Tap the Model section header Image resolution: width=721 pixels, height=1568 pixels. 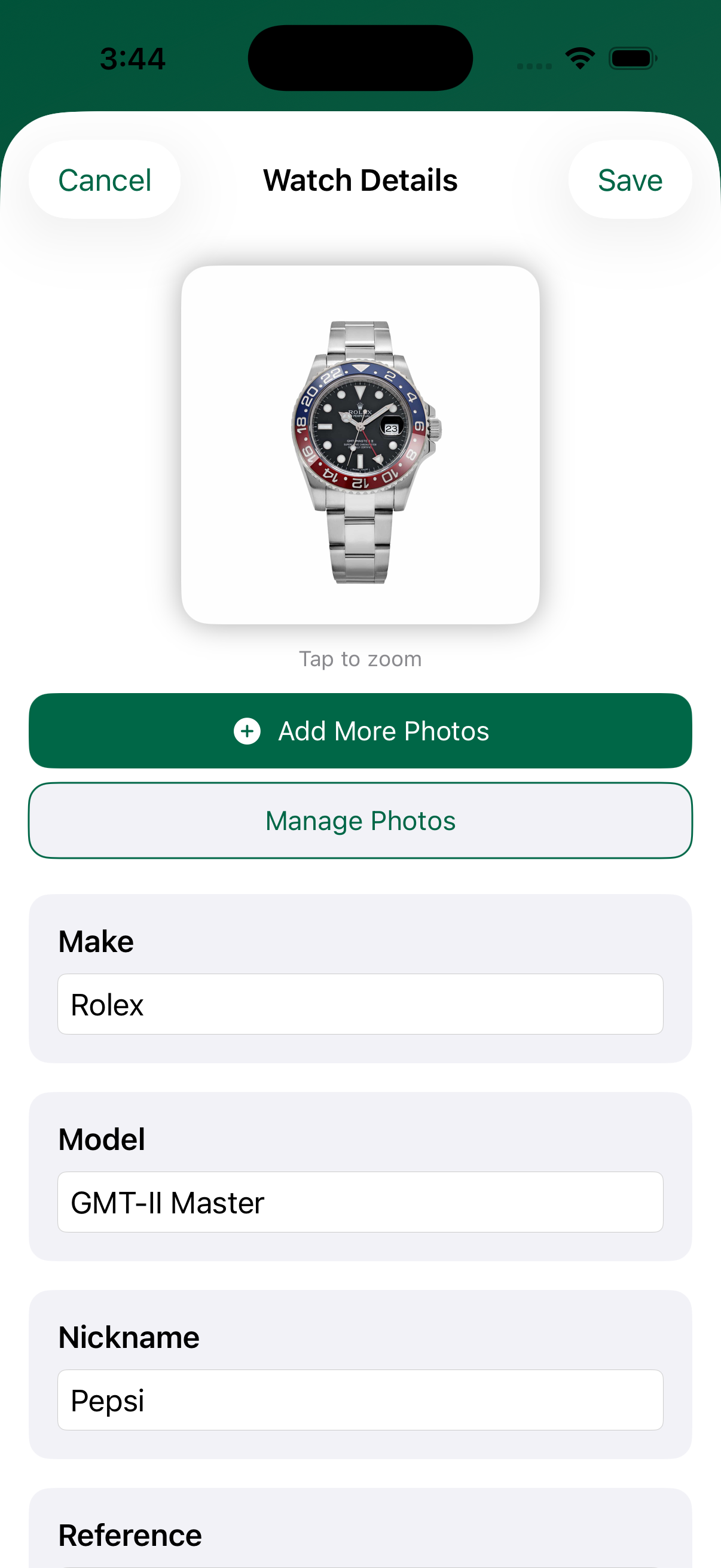click(101, 1139)
